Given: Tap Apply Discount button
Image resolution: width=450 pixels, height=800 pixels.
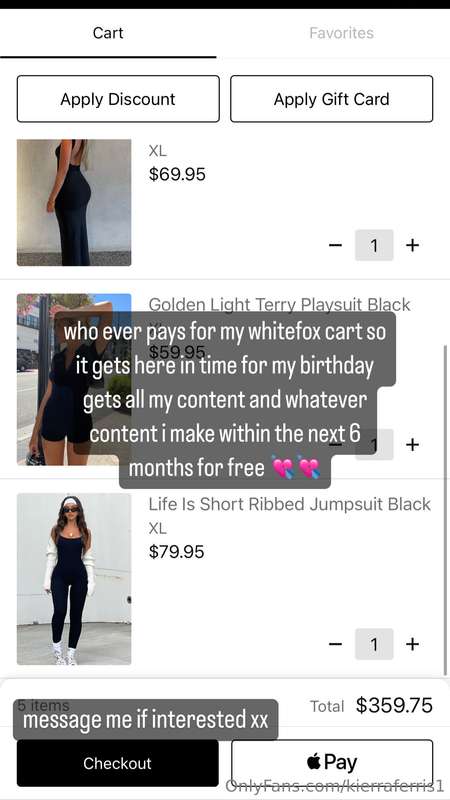Looking at the screenshot, I should click(x=118, y=99).
